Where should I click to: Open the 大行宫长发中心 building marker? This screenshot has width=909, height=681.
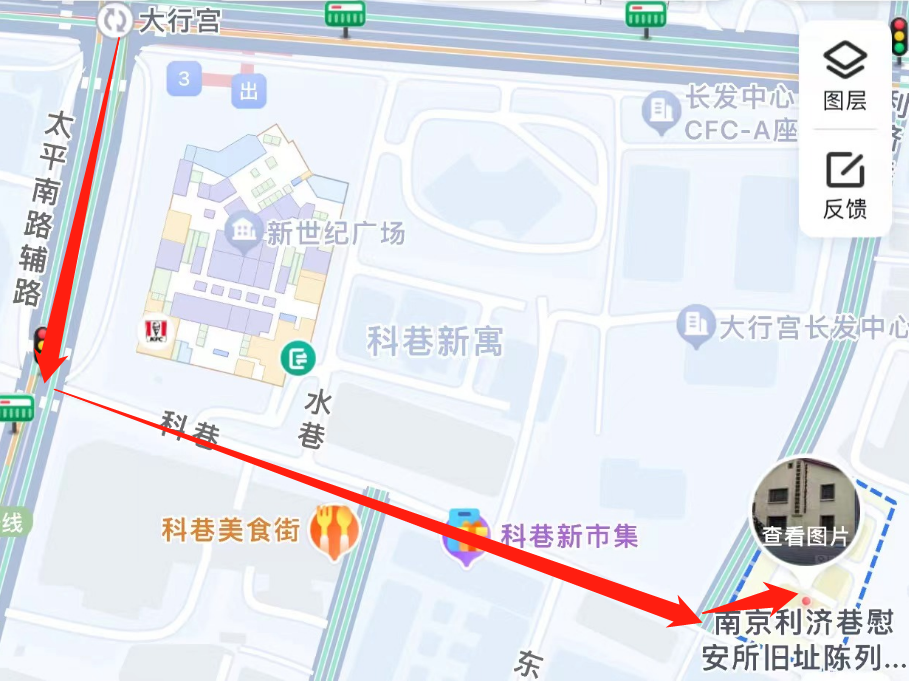coord(694,325)
